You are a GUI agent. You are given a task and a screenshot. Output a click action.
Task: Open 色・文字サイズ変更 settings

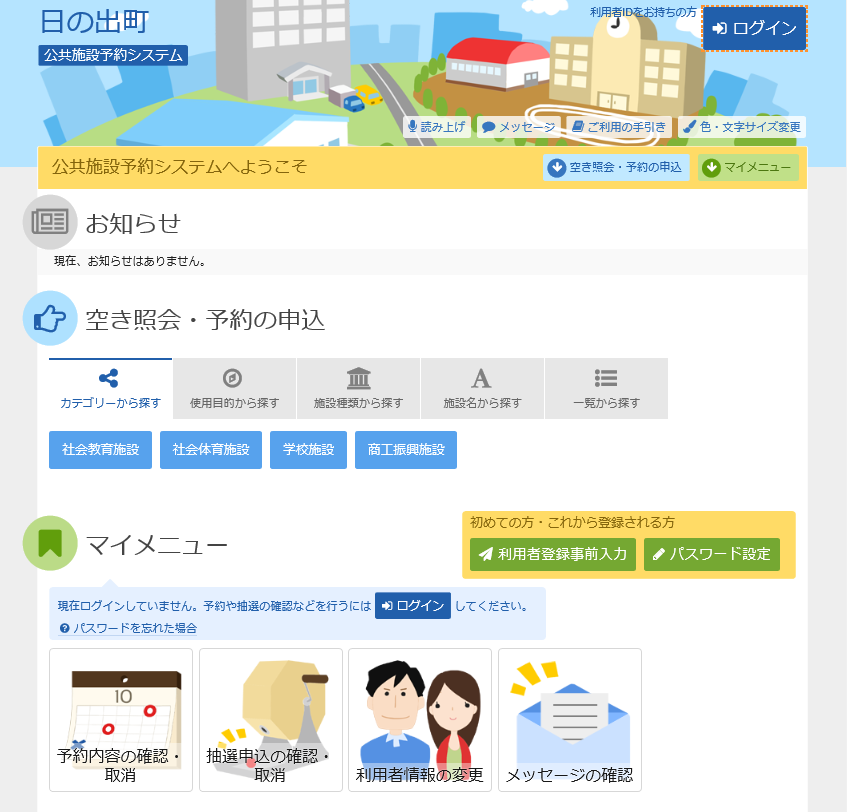click(x=741, y=127)
